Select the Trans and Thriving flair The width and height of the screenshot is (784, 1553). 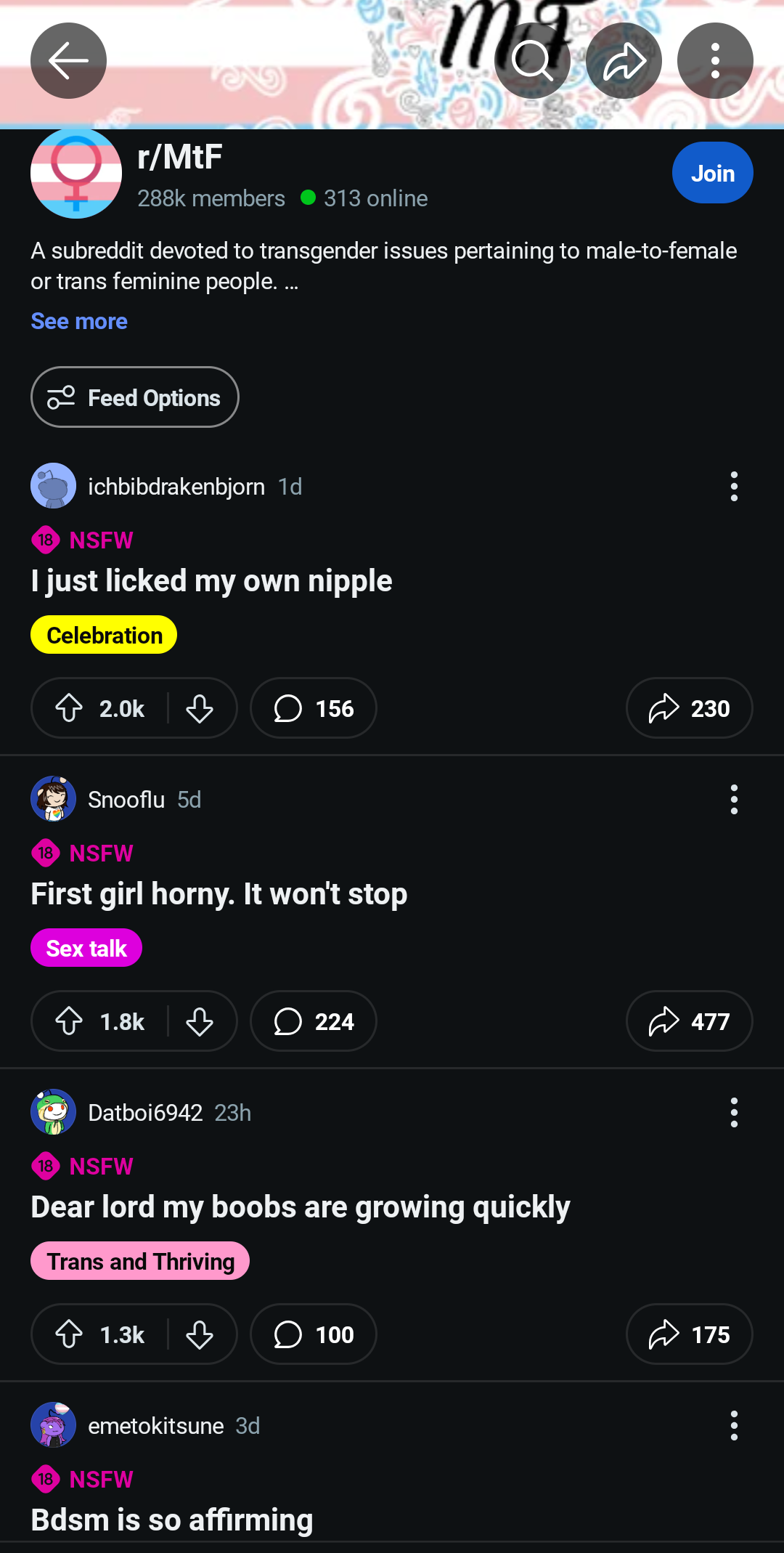140,1261
